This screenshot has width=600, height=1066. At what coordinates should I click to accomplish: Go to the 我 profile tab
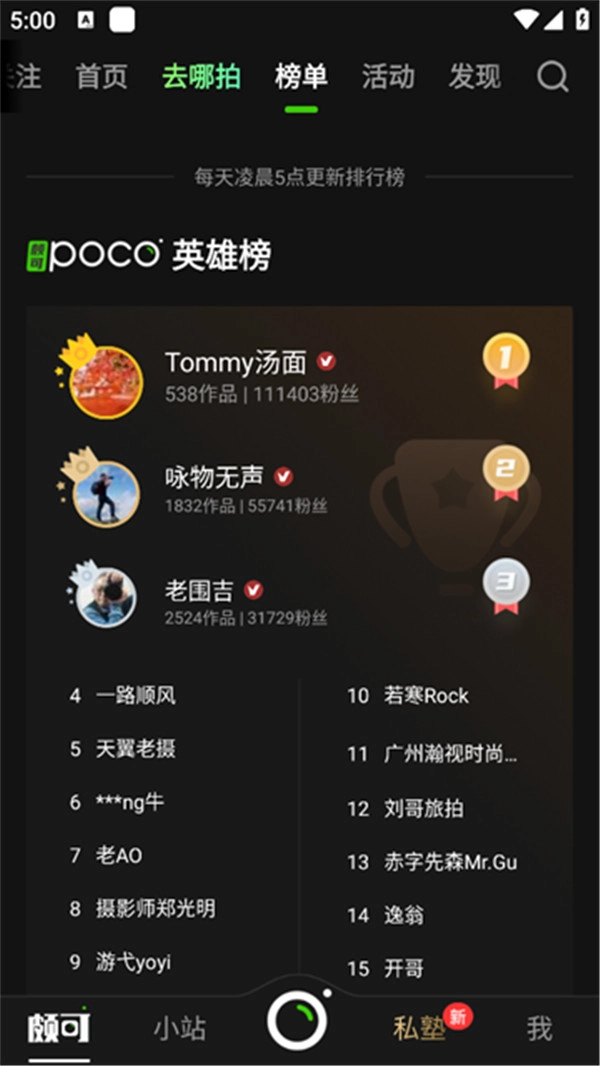pyautogui.click(x=539, y=1028)
